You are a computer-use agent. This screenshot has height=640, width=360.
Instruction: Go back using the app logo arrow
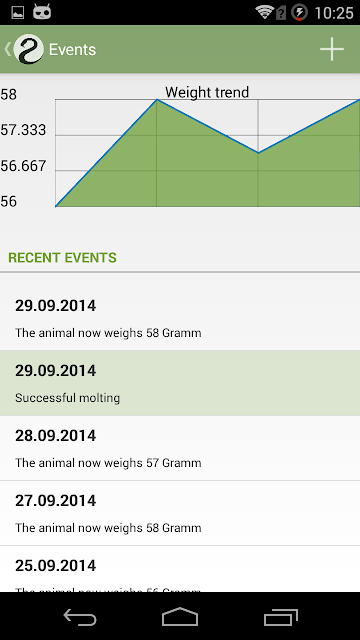click(x=24, y=49)
